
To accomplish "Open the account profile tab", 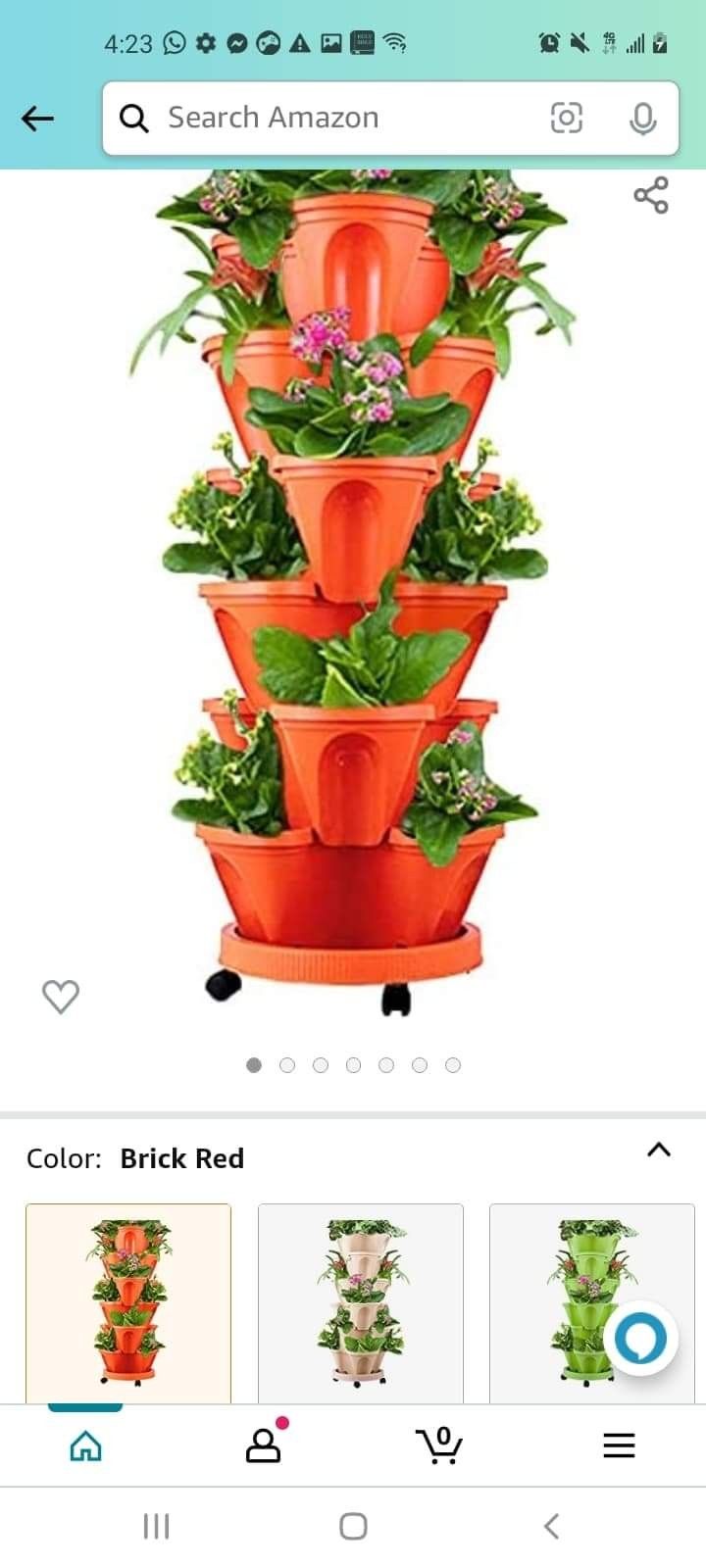I will [263, 1445].
